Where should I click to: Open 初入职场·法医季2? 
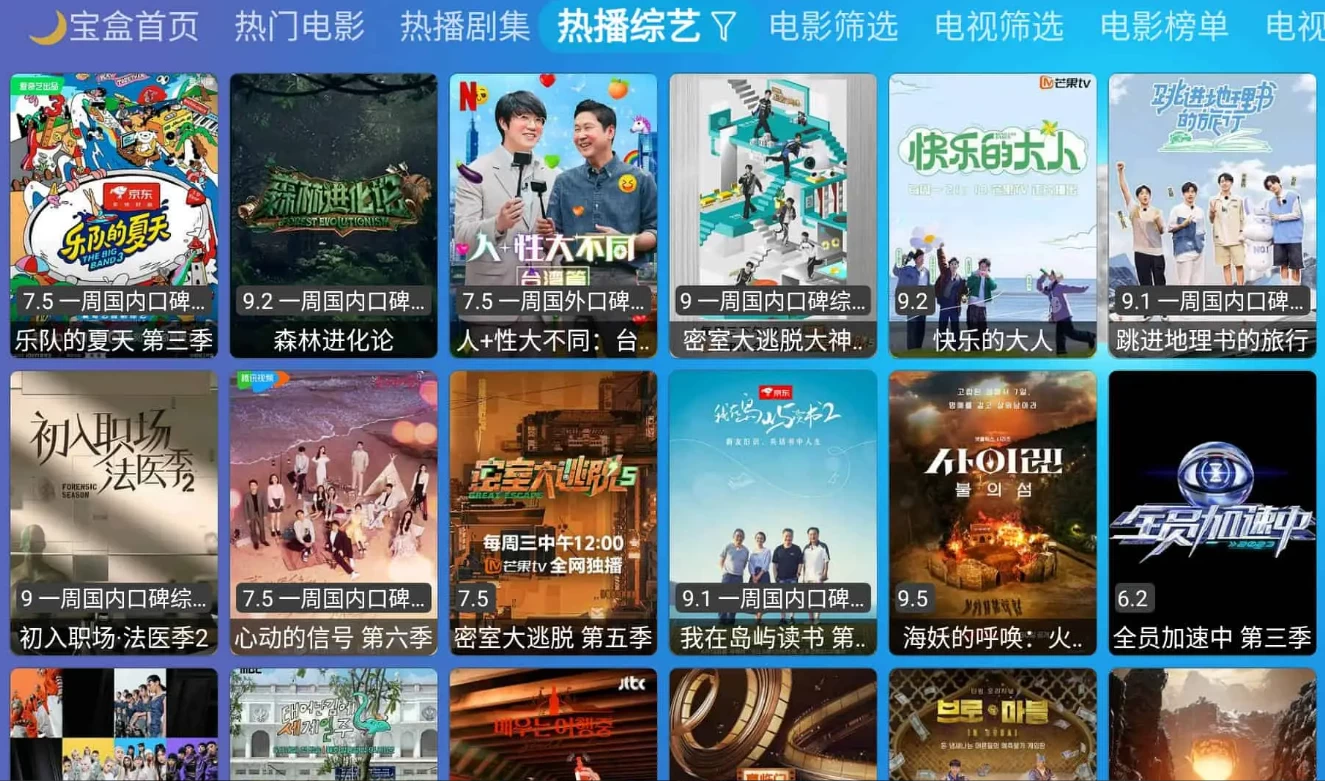114,512
